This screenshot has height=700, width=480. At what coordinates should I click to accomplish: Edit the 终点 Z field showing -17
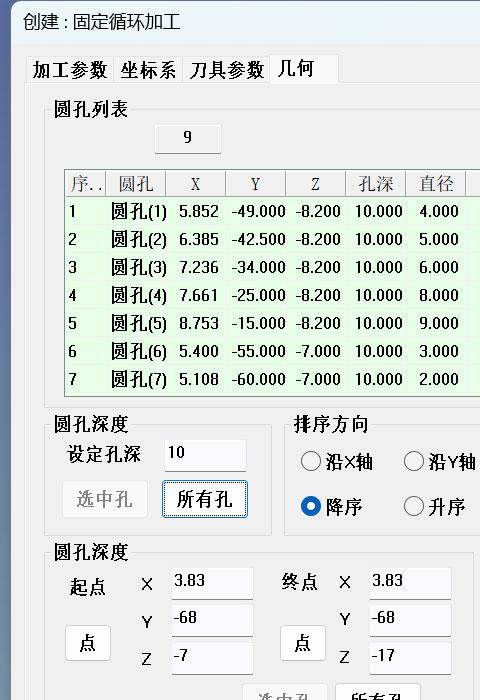click(410, 658)
